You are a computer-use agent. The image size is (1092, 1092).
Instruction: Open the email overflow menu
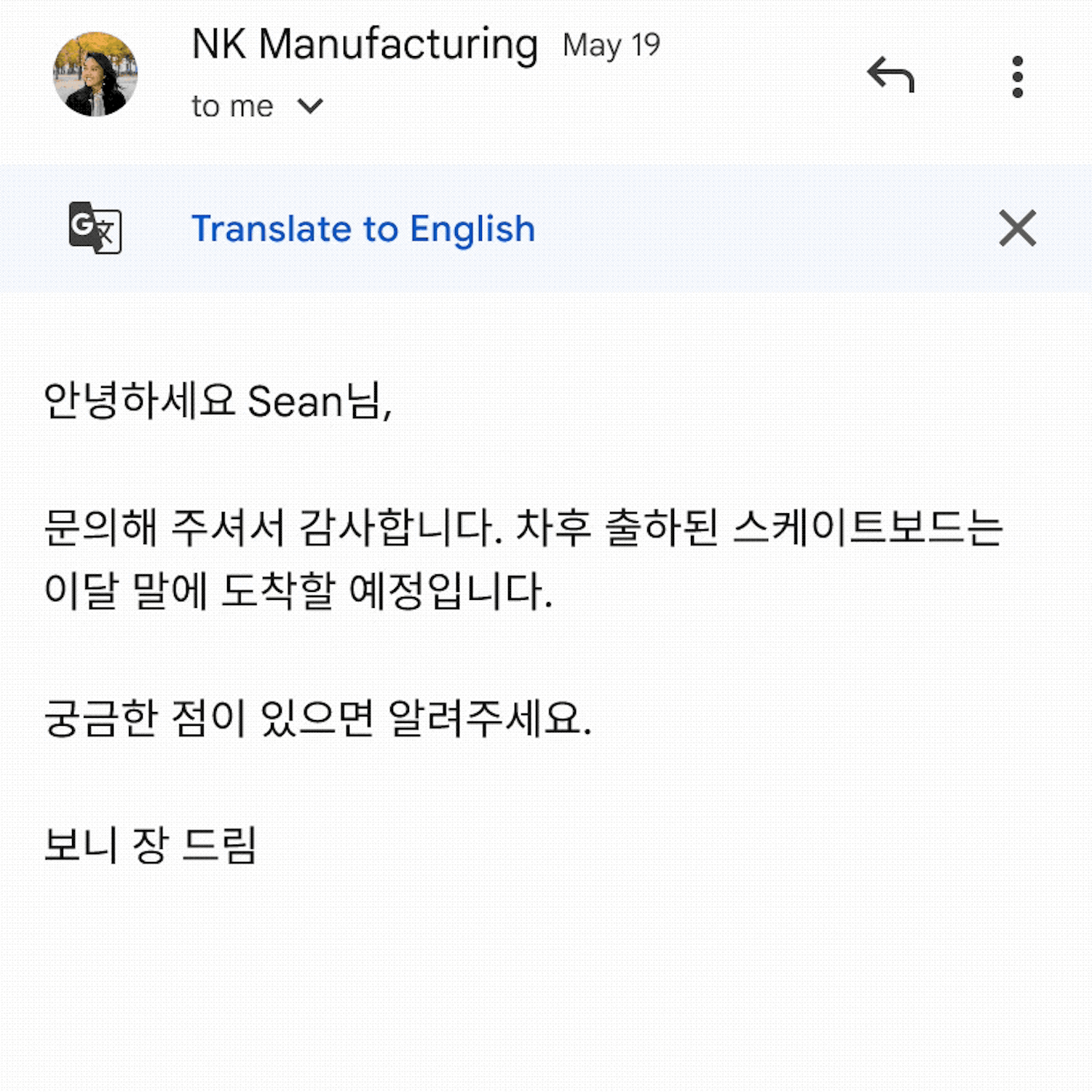[x=1017, y=76]
